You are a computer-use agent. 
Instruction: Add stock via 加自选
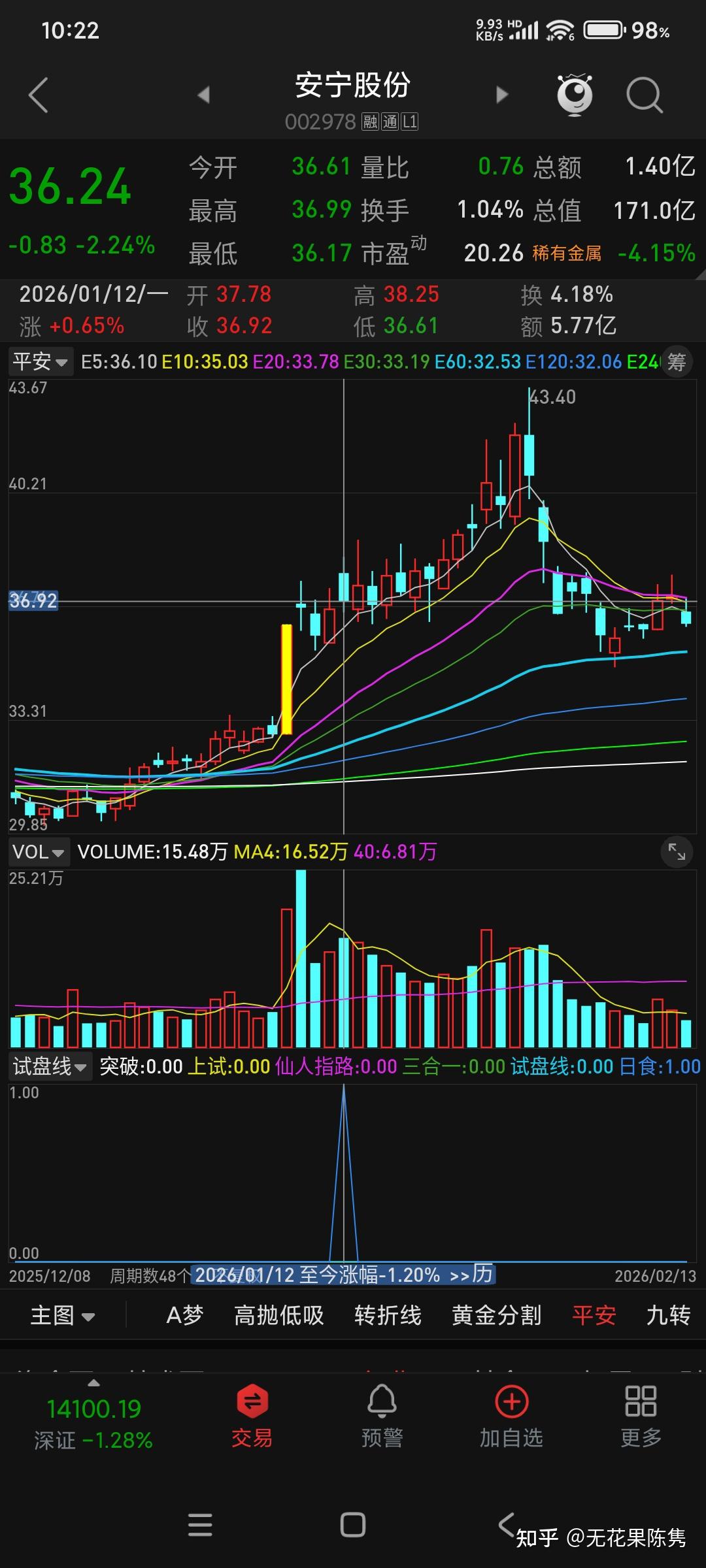pyautogui.click(x=512, y=1415)
